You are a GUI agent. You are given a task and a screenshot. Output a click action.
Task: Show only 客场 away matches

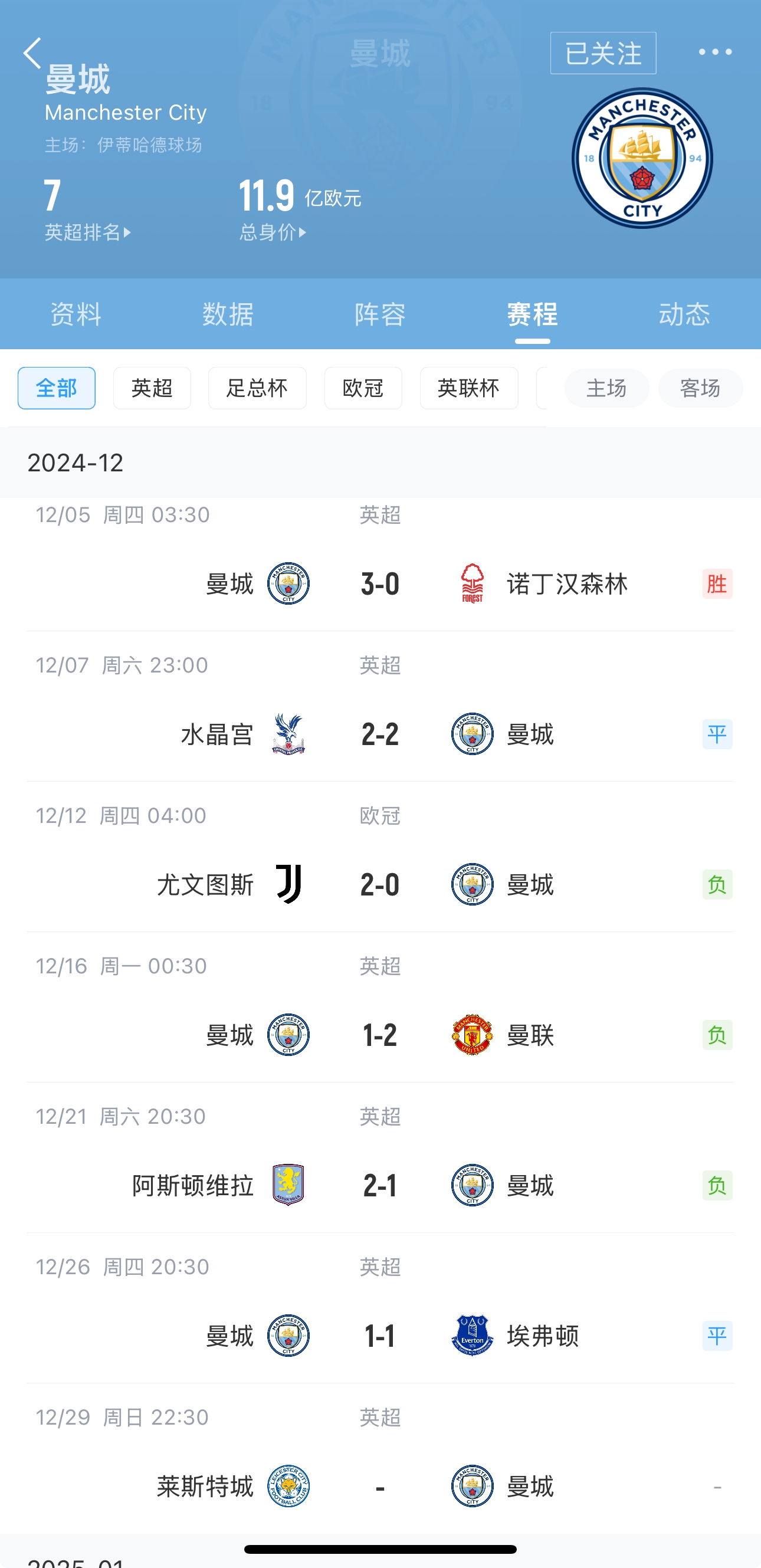pyautogui.click(x=700, y=388)
